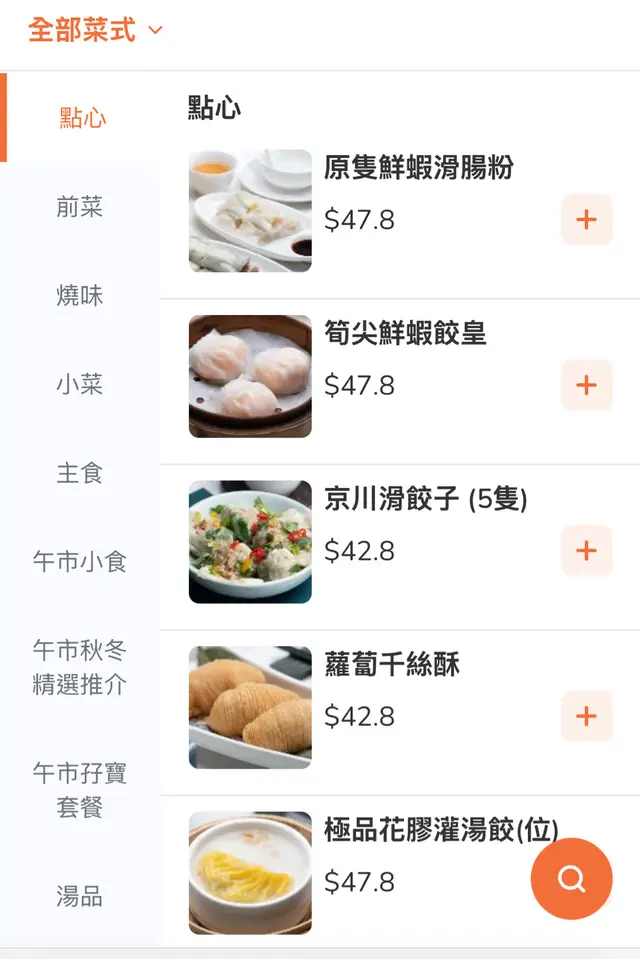Open the 午市小食 category
Viewport: 640px width, 959px height.
(80, 562)
